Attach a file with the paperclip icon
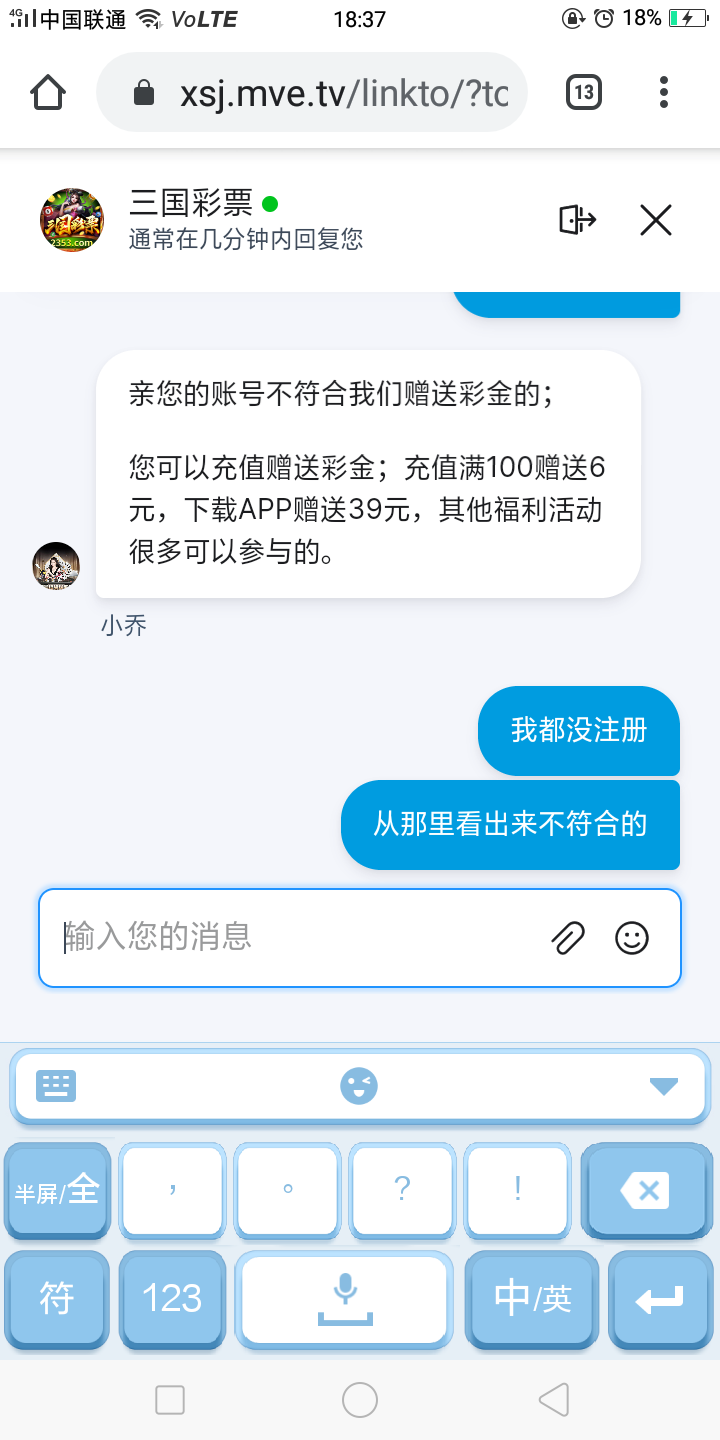Image resolution: width=720 pixels, height=1440 pixels. click(567, 937)
